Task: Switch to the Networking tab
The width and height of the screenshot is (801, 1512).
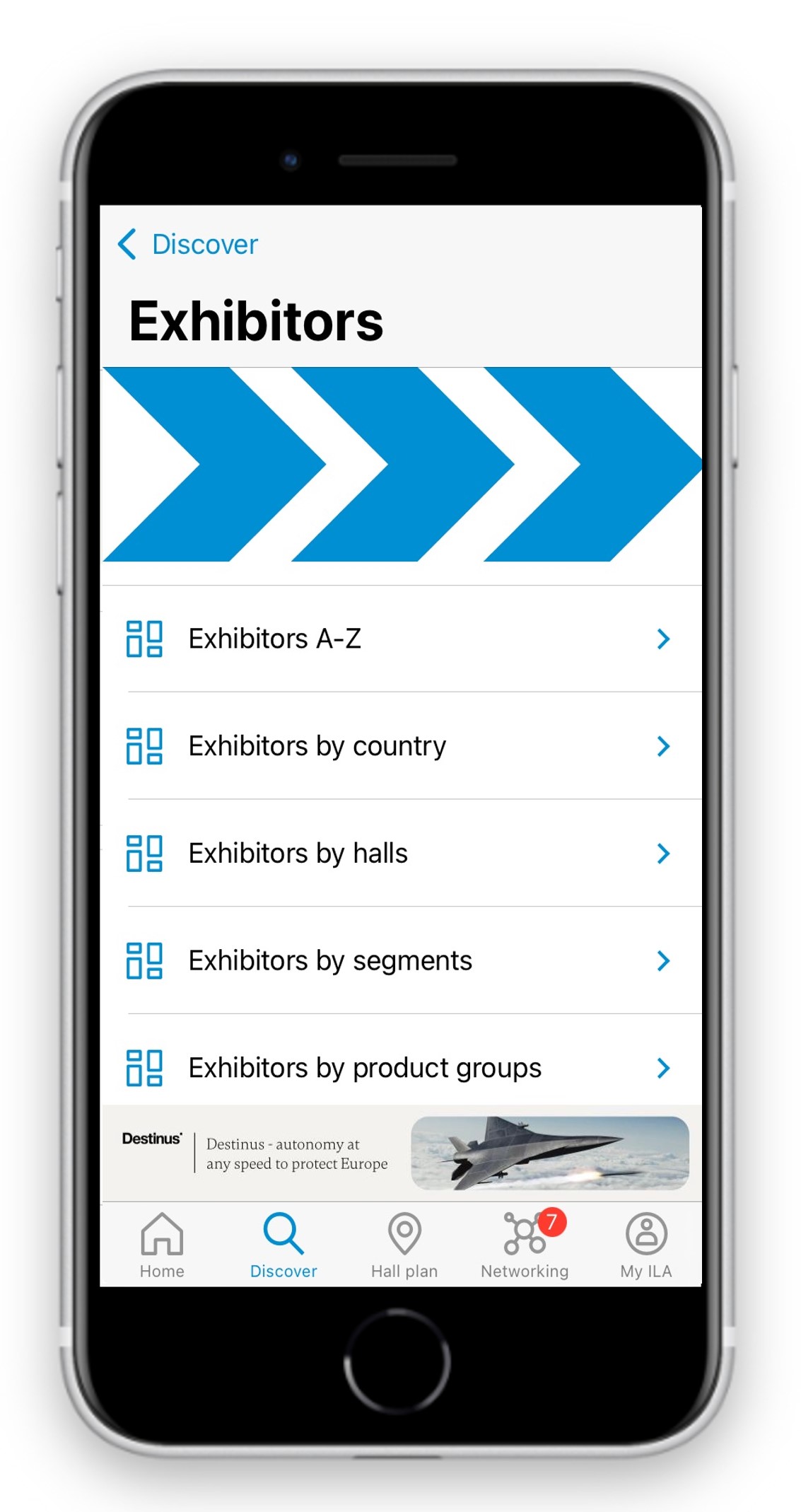Action: click(525, 1245)
